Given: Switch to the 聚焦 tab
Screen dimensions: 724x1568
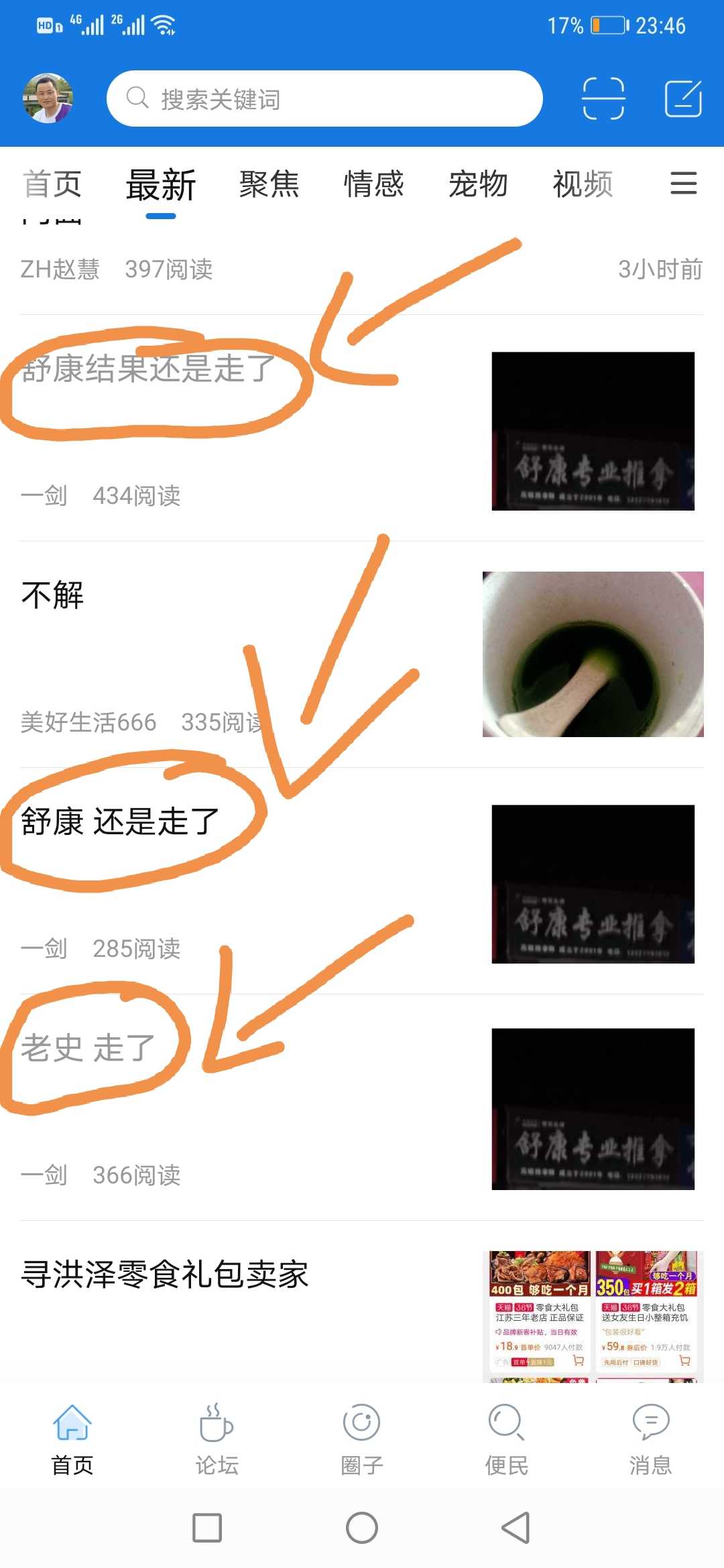Looking at the screenshot, I should click(269, 184).
